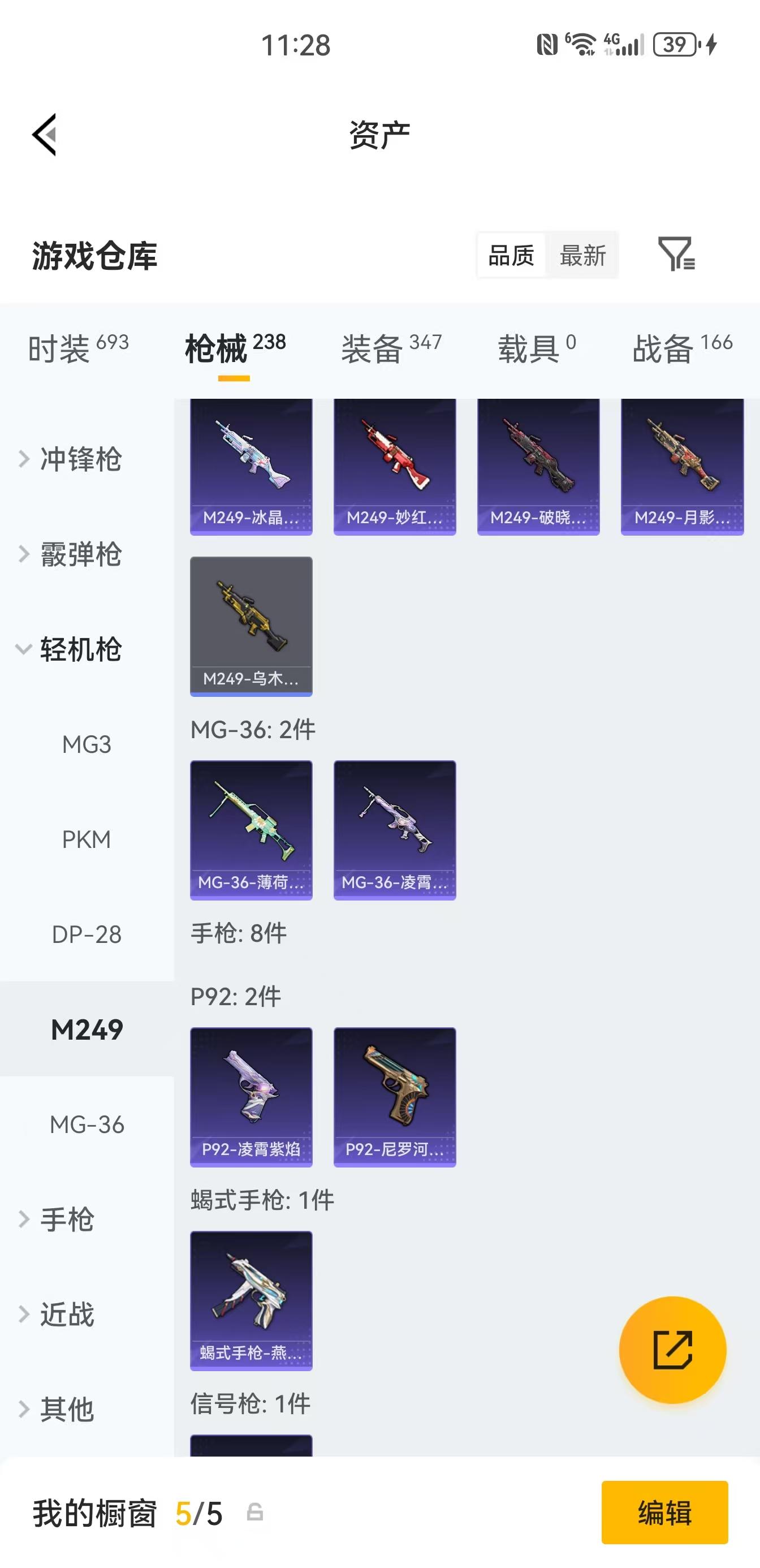Open the 蝎式手枪-燕 skin card
Image resolution: width=760 pixels, height=1568 pixels.
tap(251, 1300)
